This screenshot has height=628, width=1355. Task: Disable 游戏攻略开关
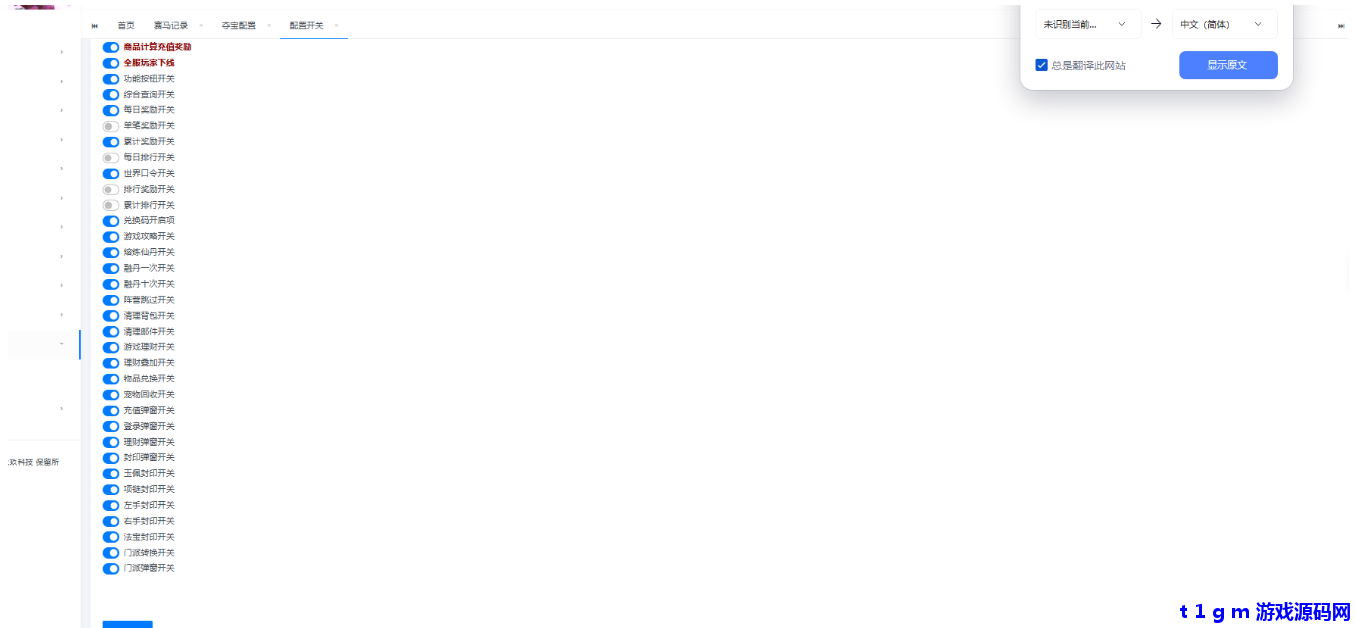[x=111, y=237]
